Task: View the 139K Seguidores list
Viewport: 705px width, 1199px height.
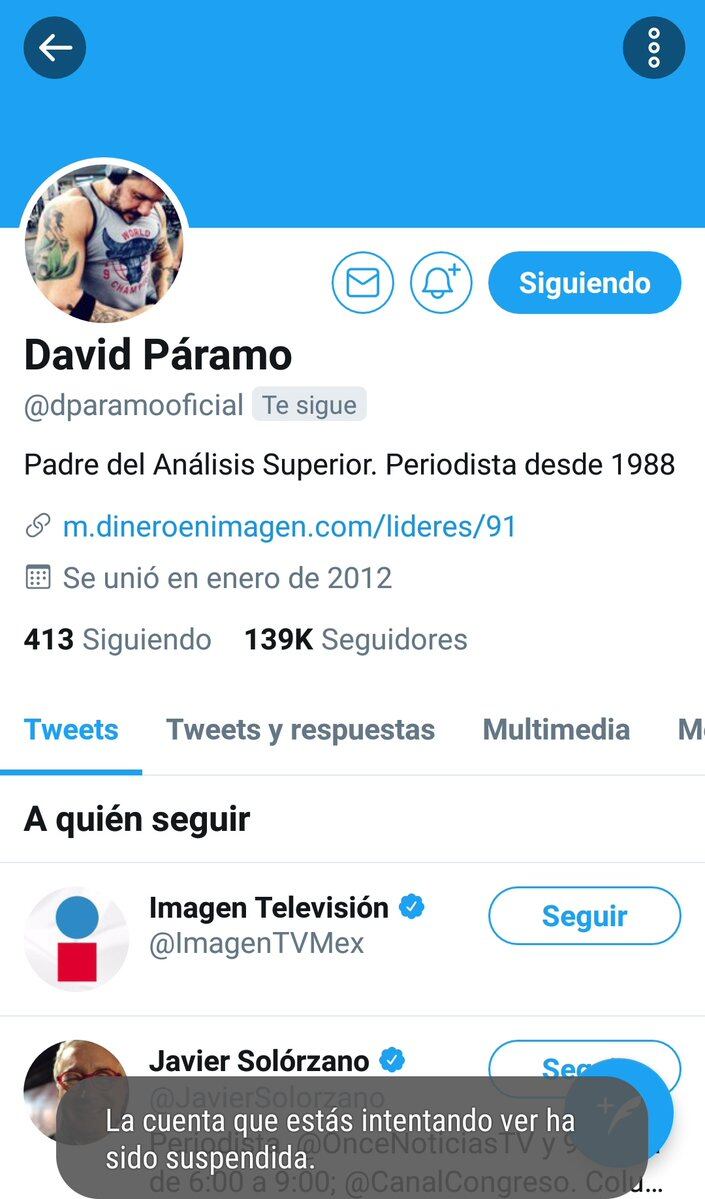Action: pos(355,639)
